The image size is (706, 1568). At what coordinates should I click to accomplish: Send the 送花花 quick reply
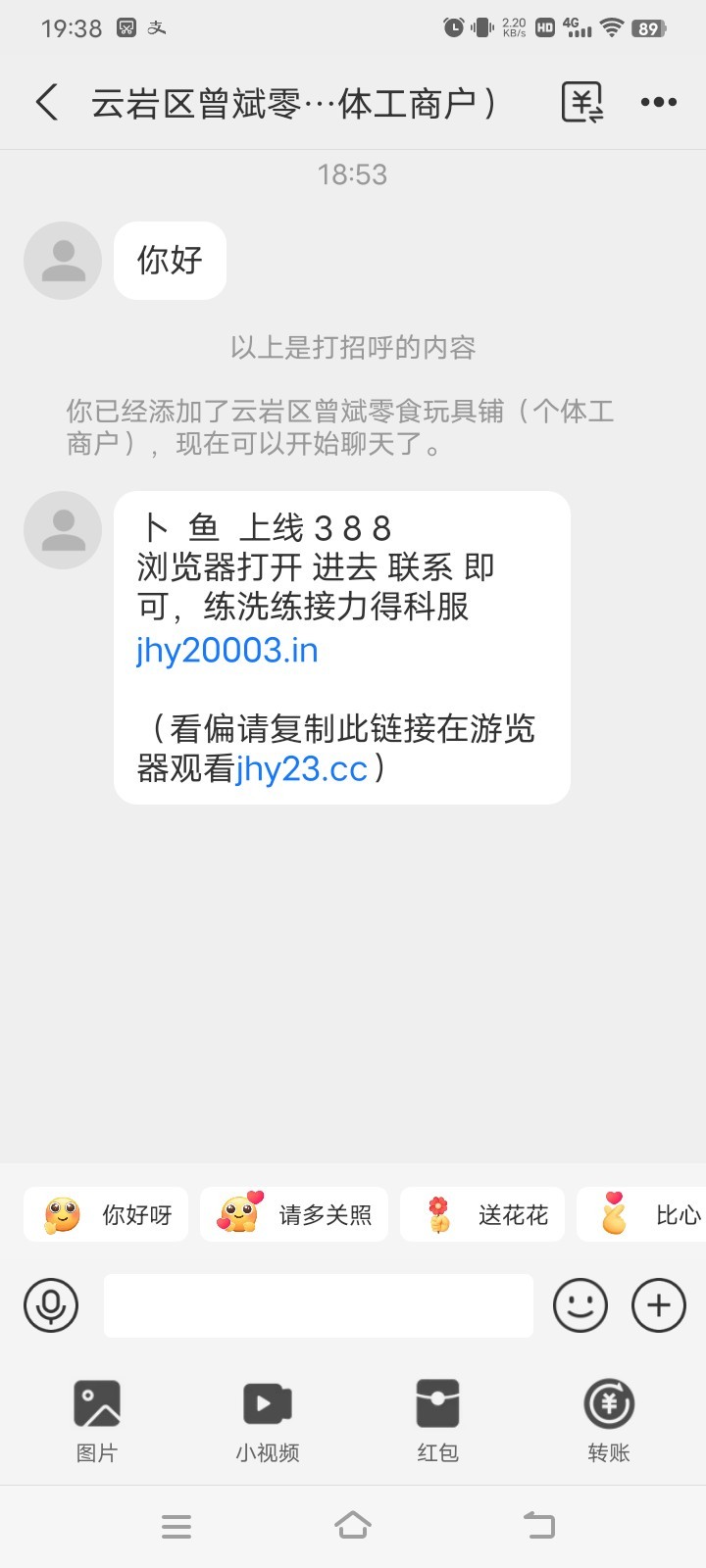click(x=488, y=1215)
